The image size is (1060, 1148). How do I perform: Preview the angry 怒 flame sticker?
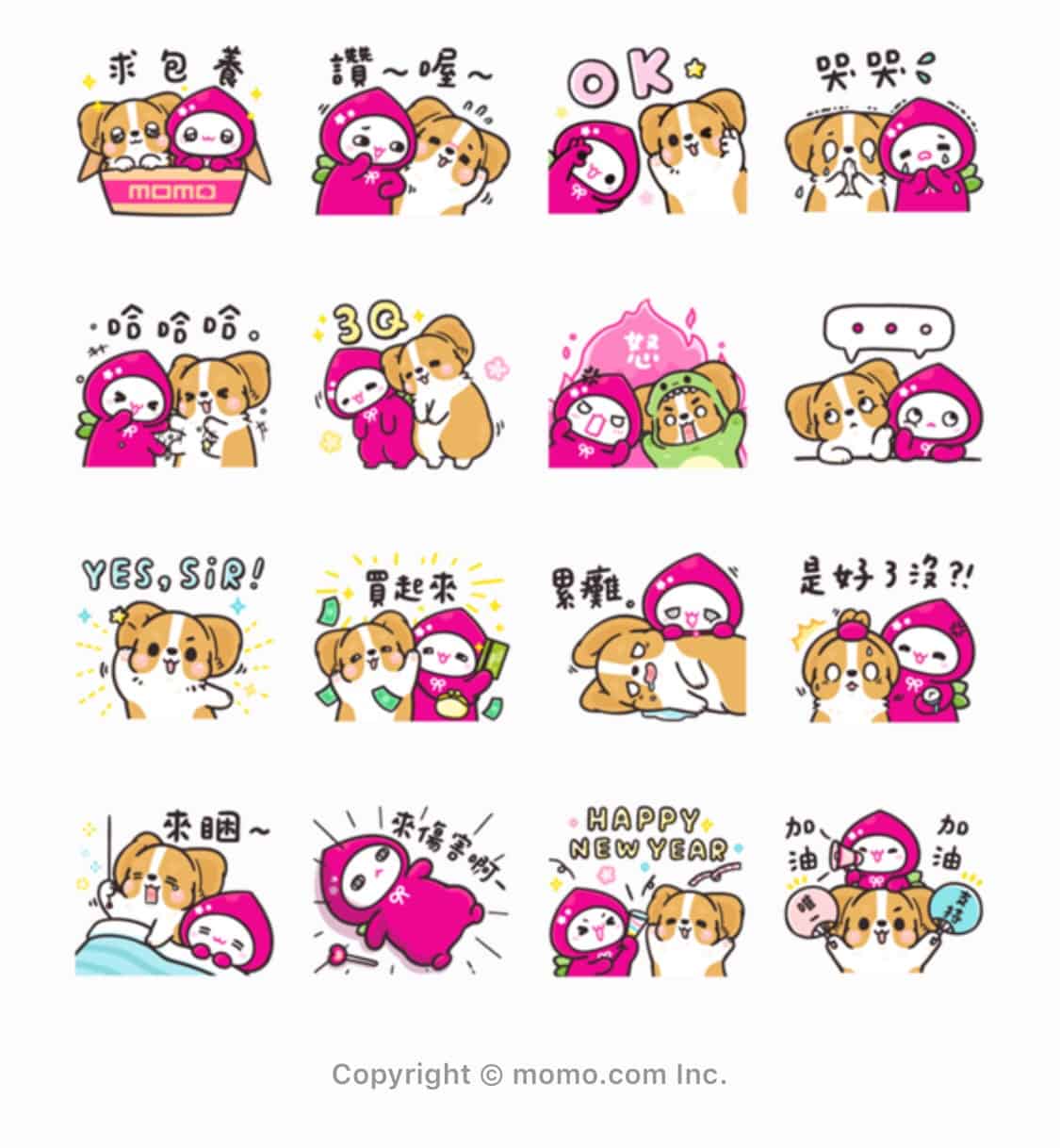647,385
